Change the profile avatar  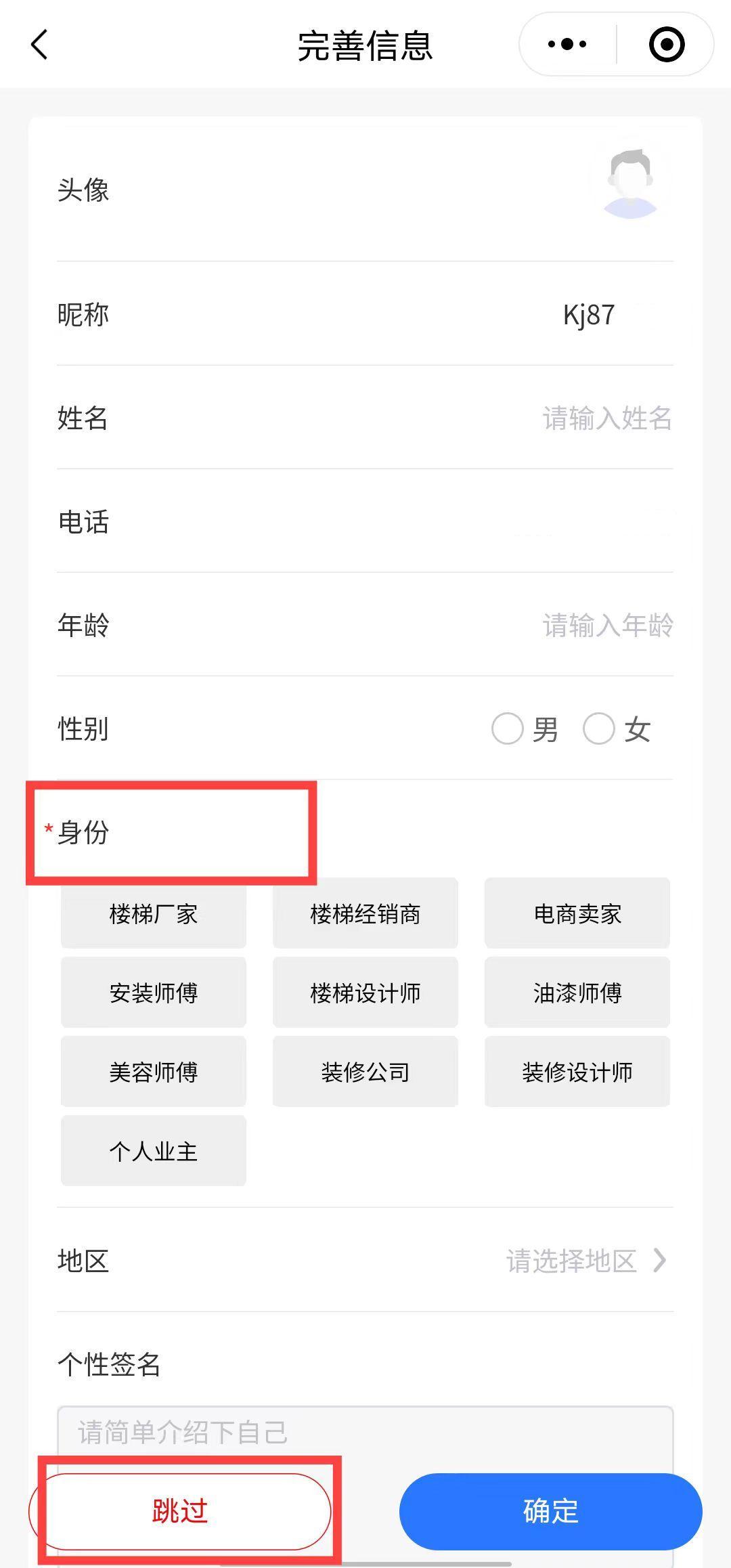(629, 184)
